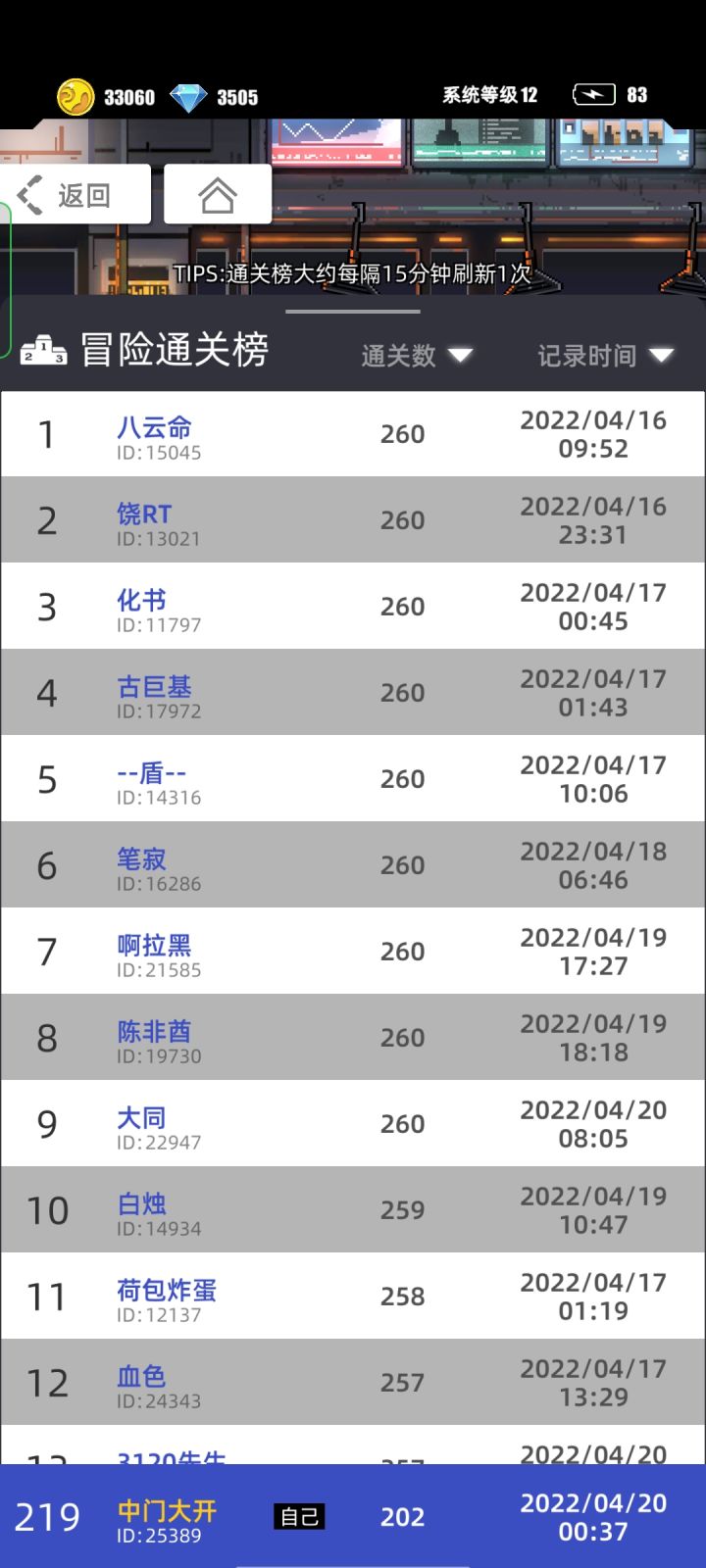The height and width of the screenshot is (1568, 706).
Task: Select player 化书 row
Action: [353, 607]
